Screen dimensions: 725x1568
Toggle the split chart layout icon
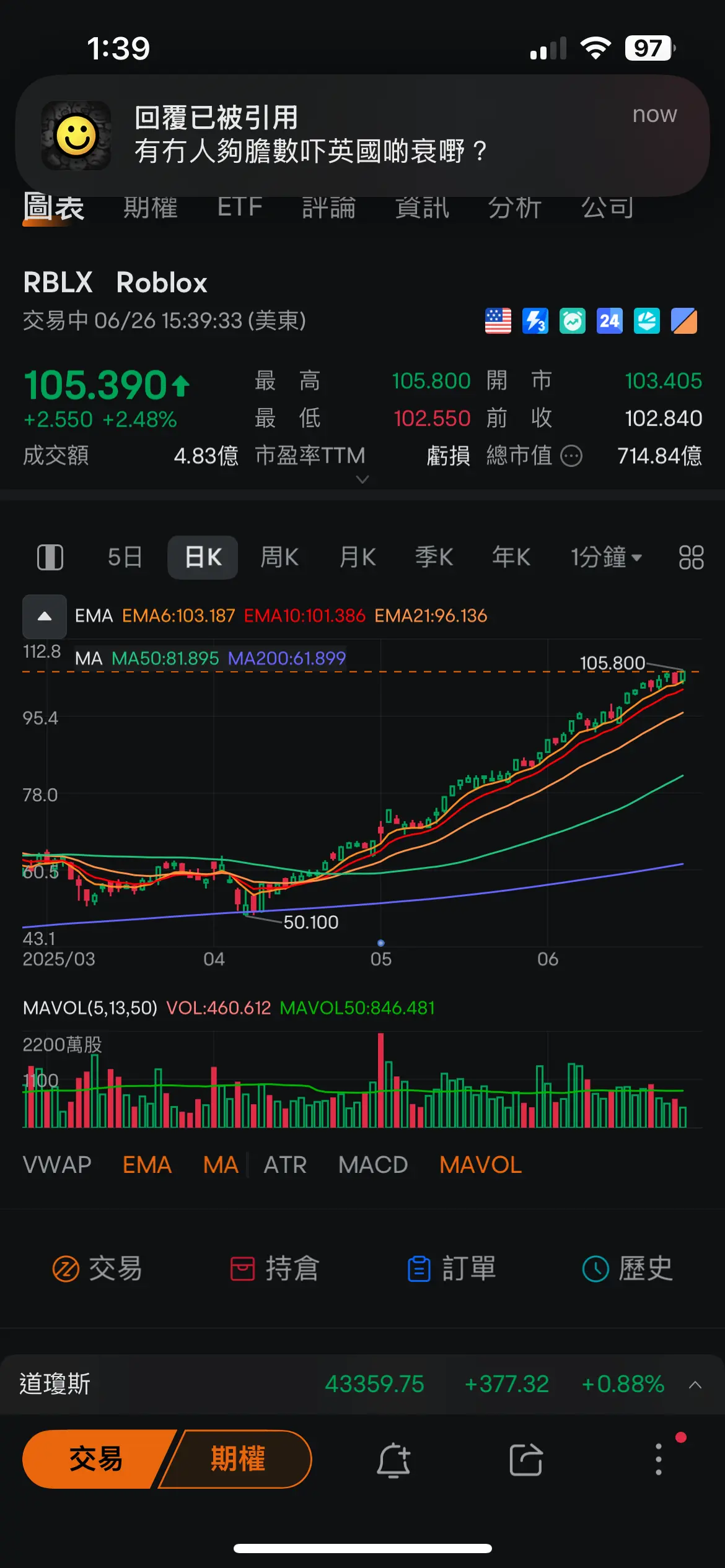(50, 557)
